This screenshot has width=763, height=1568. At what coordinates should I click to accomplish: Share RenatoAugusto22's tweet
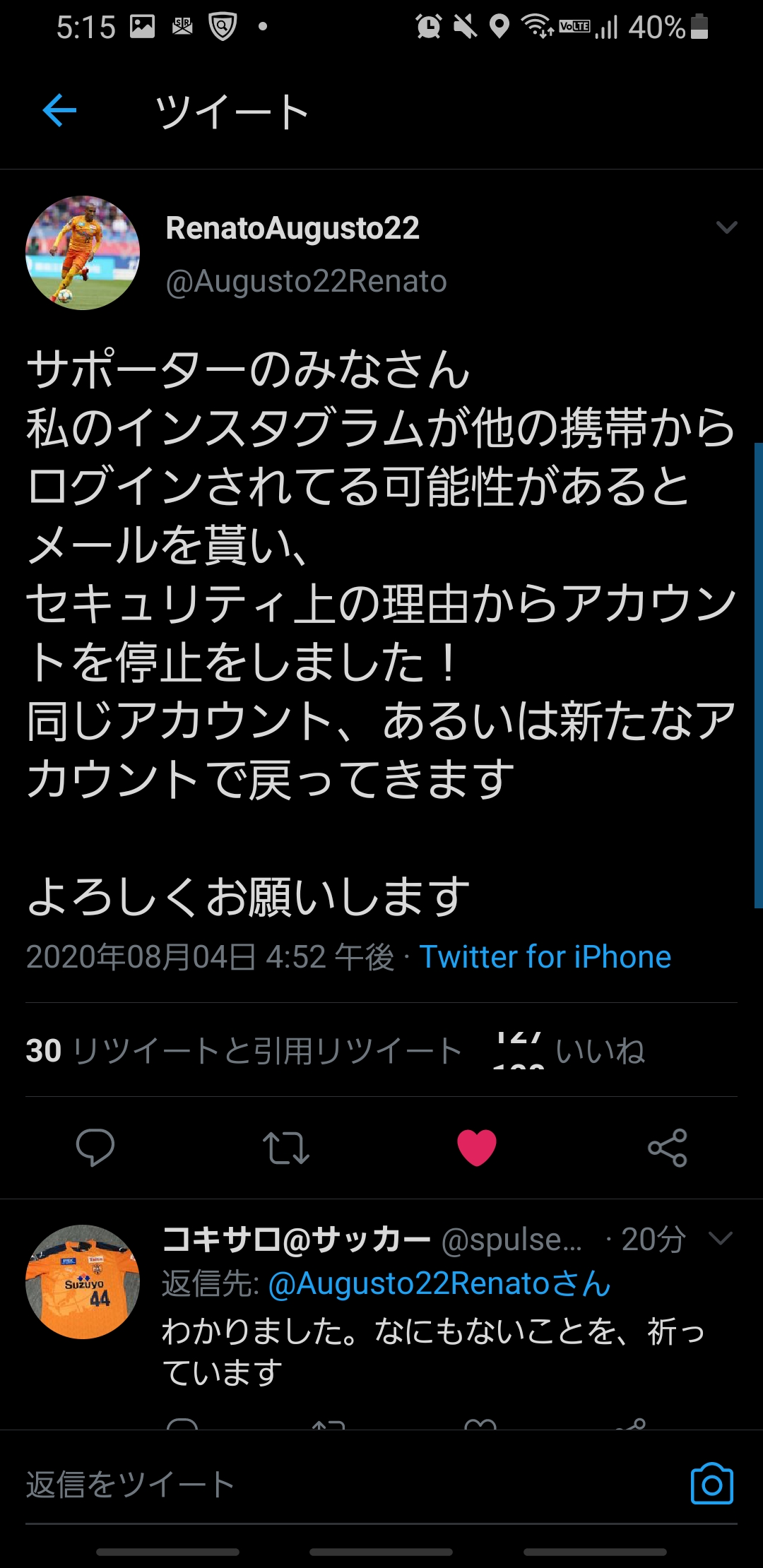coord(667,1147)
